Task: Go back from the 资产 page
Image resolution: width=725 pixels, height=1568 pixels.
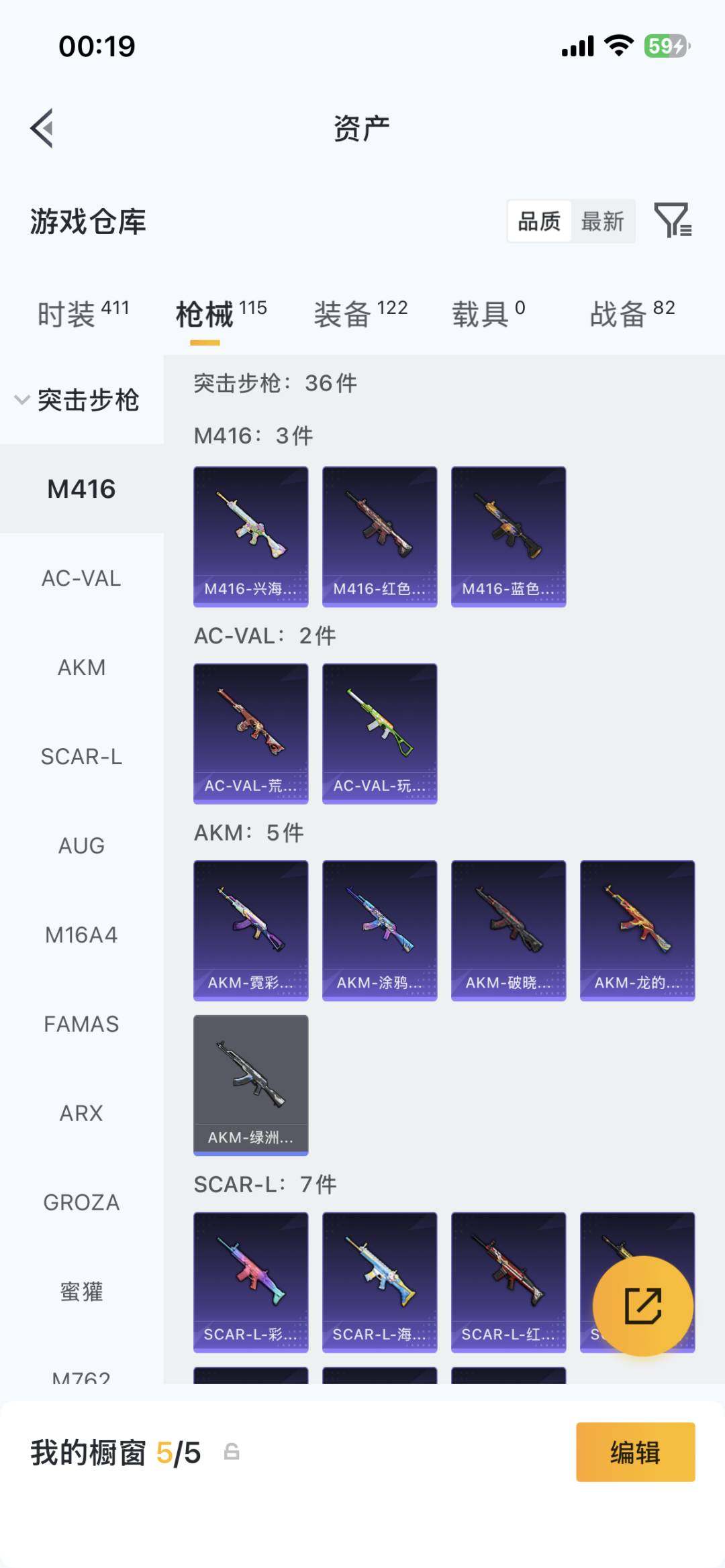Action: [x=42, y=127]
